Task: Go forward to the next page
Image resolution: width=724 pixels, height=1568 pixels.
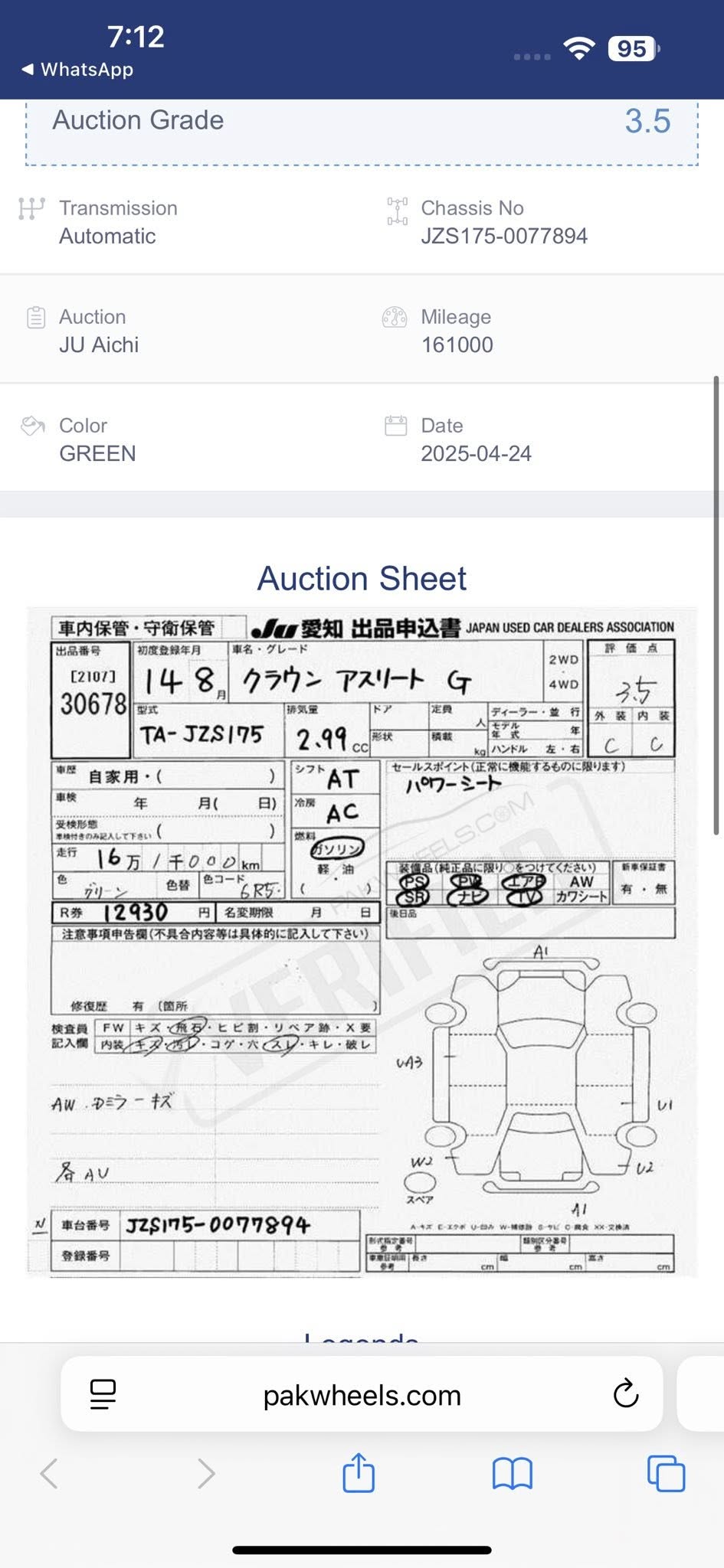Action: tap(205, 1474)
